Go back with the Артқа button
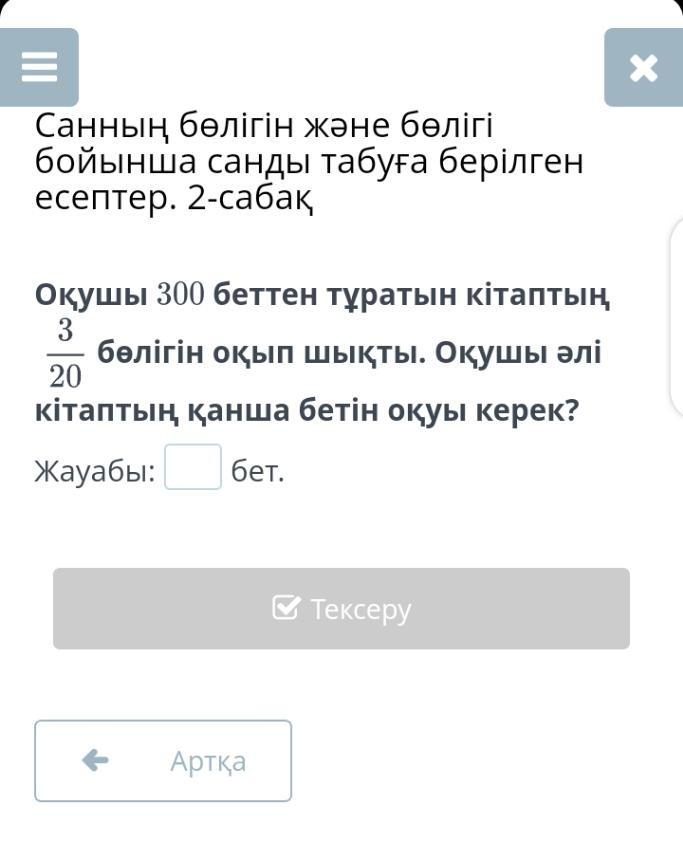This screenshot has height=858, width=683. [163, 761]
